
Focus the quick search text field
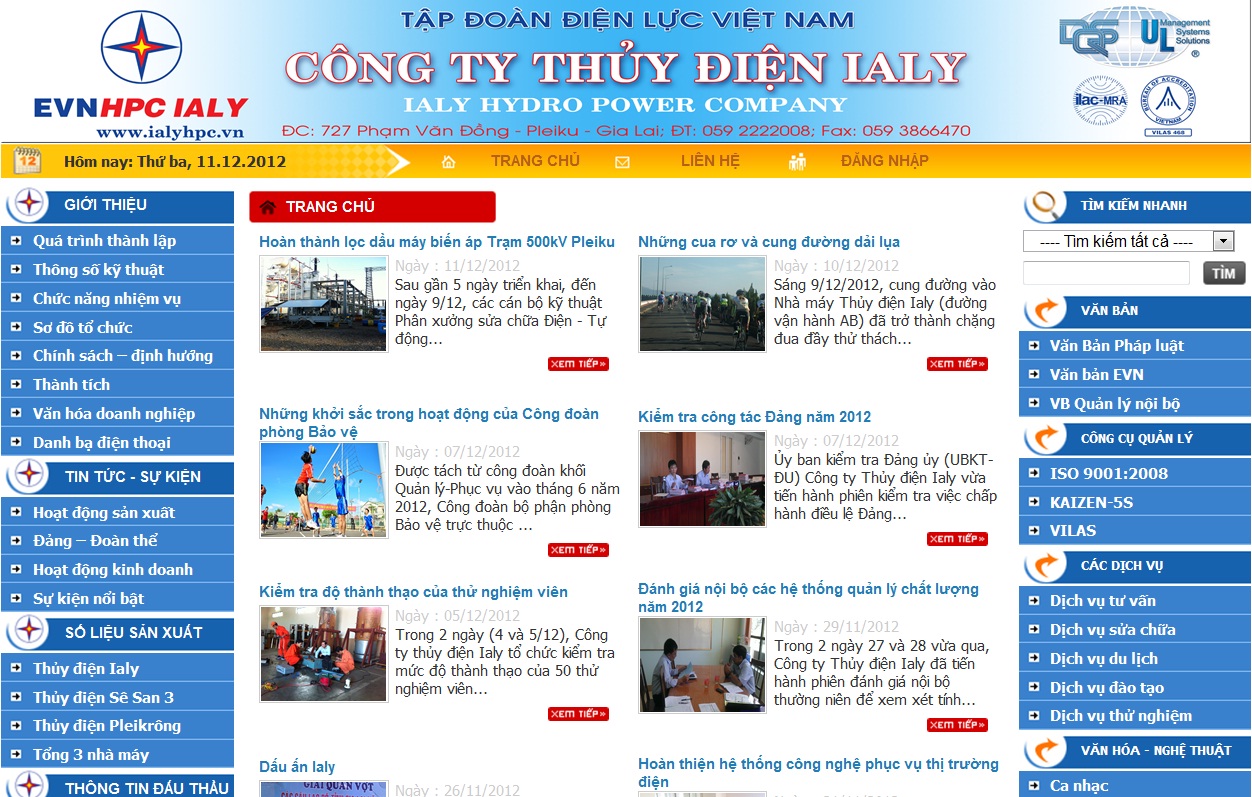coord(1106,273)
